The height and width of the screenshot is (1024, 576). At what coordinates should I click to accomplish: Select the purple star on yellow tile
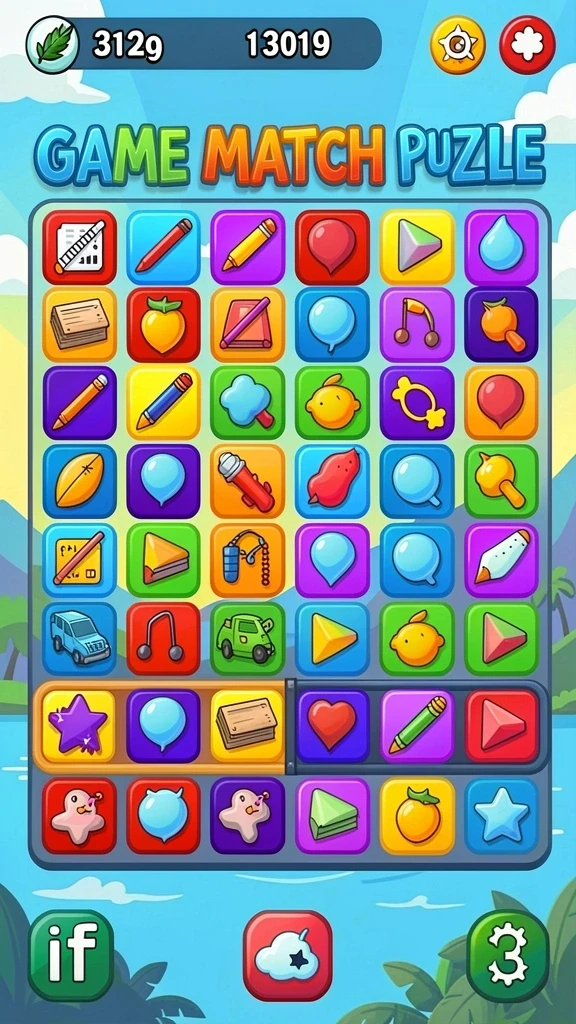click(79, 726)
